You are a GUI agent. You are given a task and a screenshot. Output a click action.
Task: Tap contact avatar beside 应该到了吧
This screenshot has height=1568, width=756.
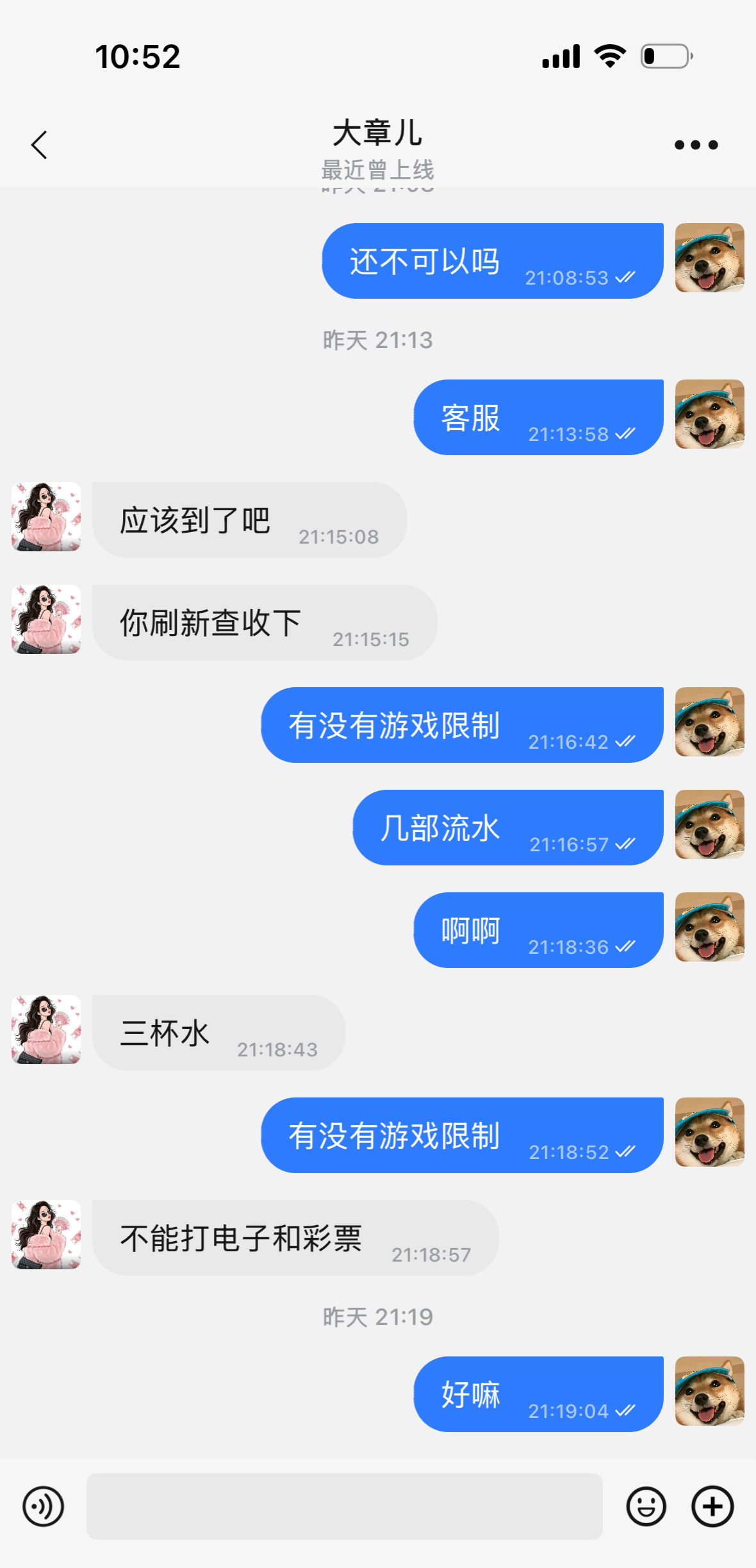(46, 517)
